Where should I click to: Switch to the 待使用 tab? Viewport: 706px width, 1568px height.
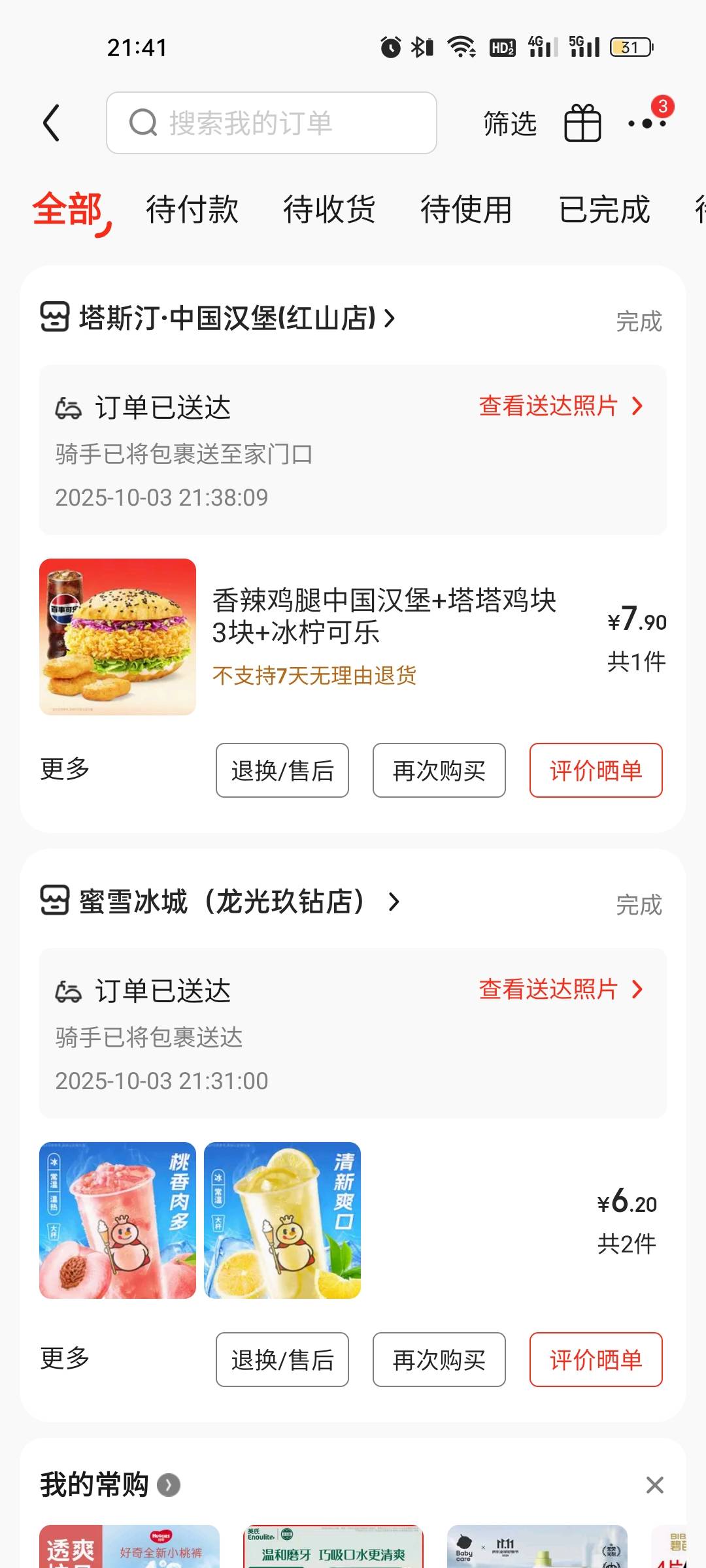coord(466,210)
